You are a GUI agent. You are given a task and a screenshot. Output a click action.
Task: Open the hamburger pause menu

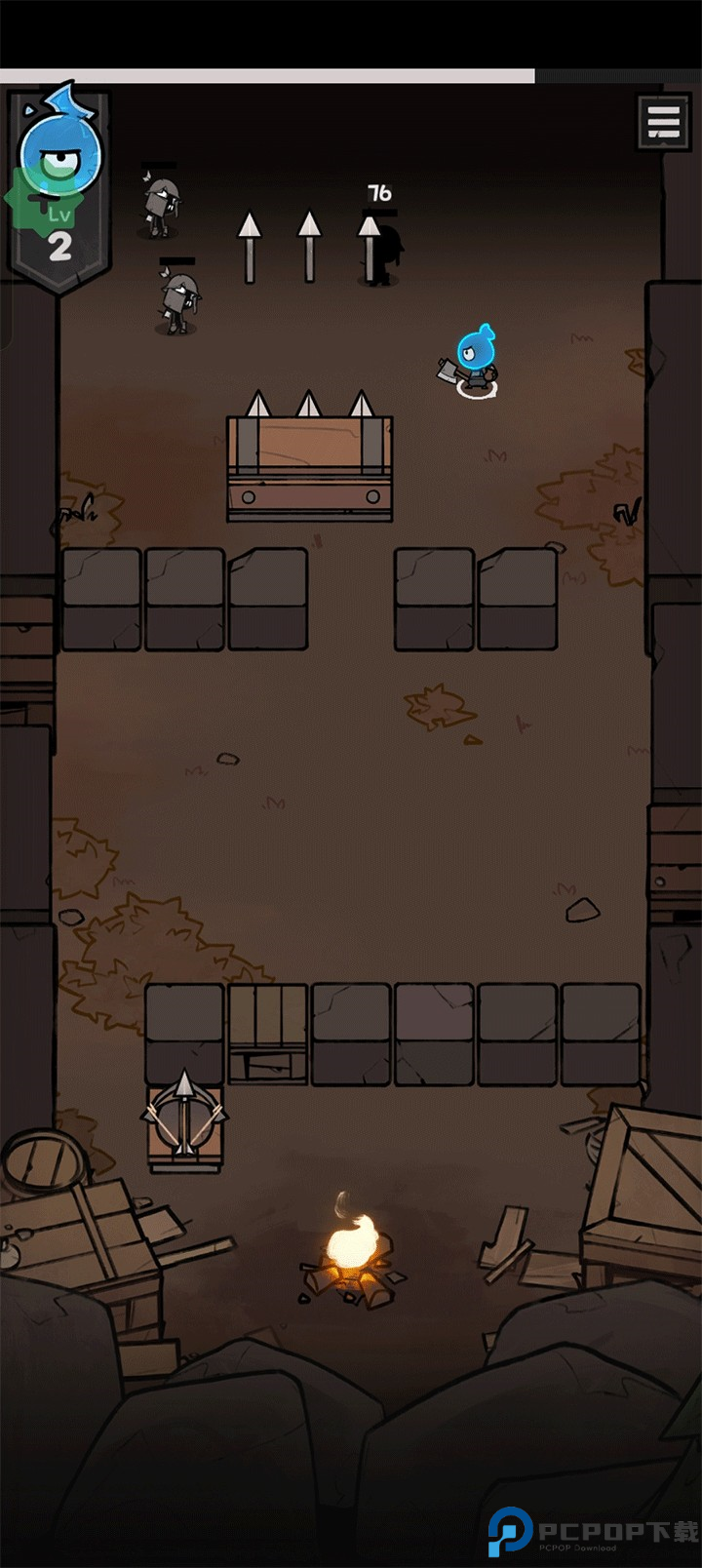tap(663, 122)
